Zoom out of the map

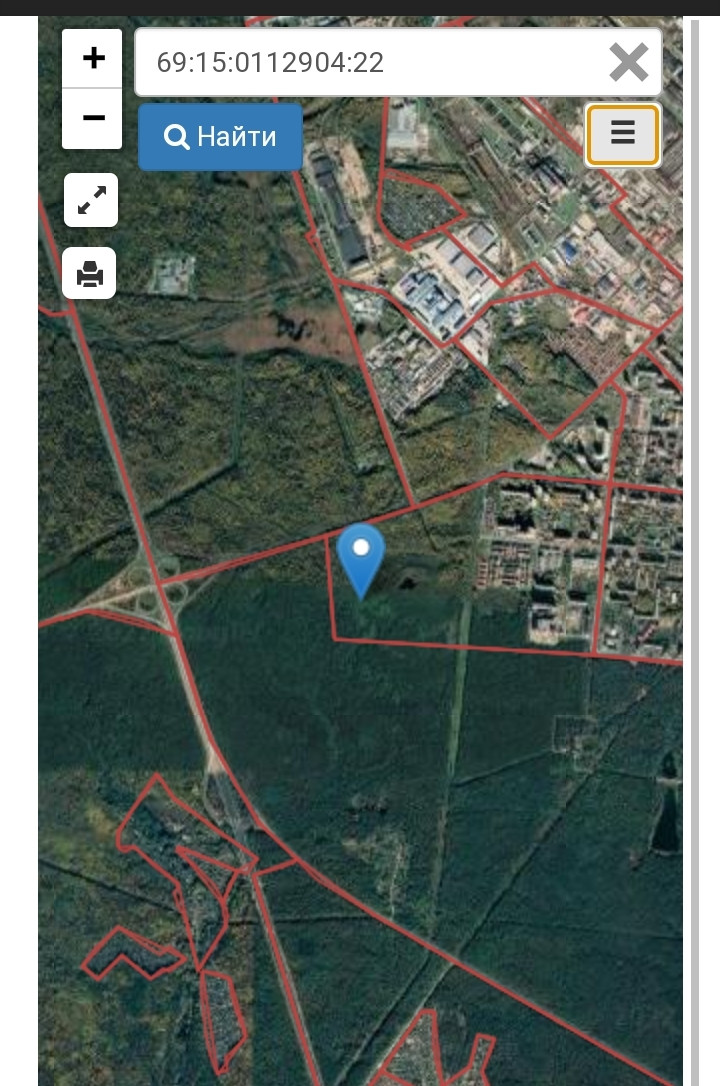click(x=93, y=118)
